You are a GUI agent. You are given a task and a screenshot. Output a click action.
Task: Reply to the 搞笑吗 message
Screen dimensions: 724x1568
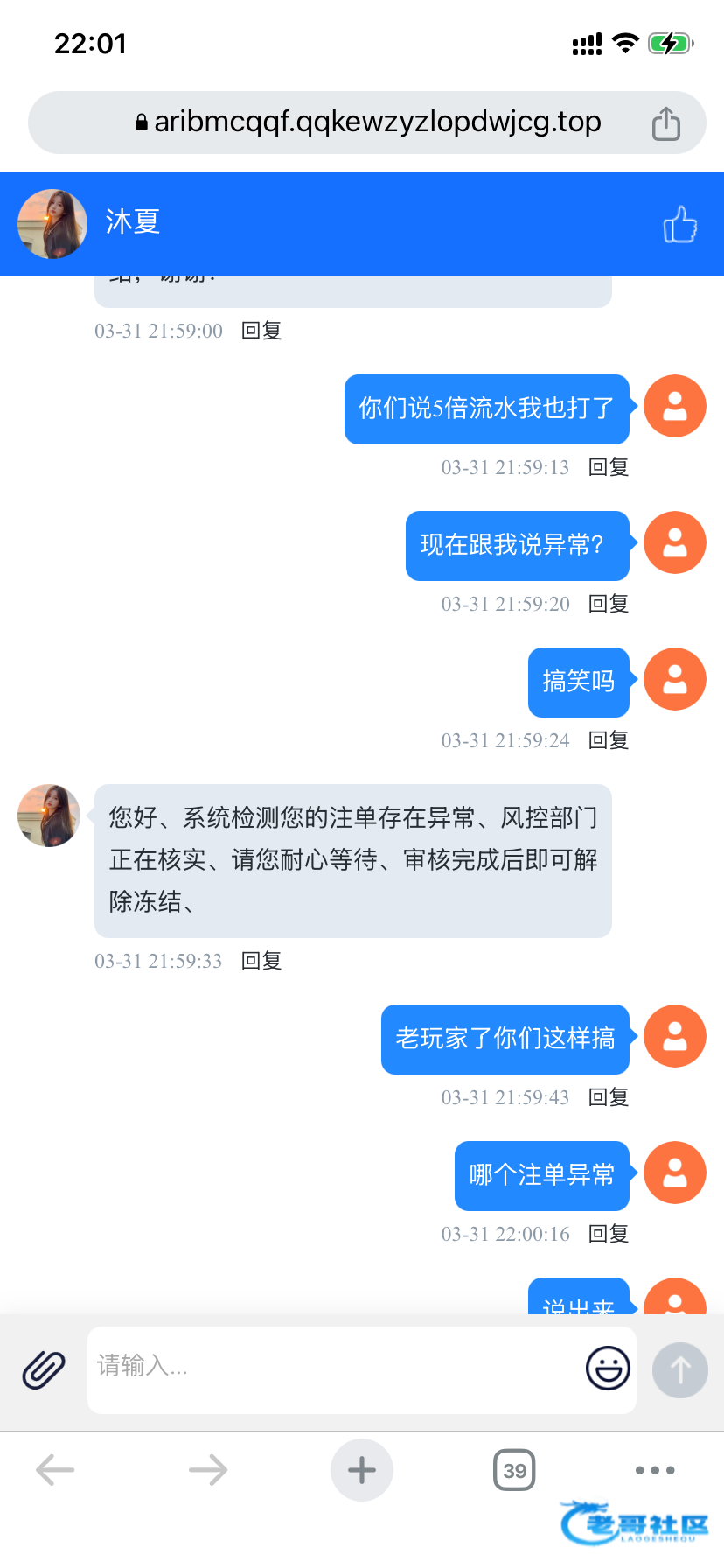click(x=609, y=740)
